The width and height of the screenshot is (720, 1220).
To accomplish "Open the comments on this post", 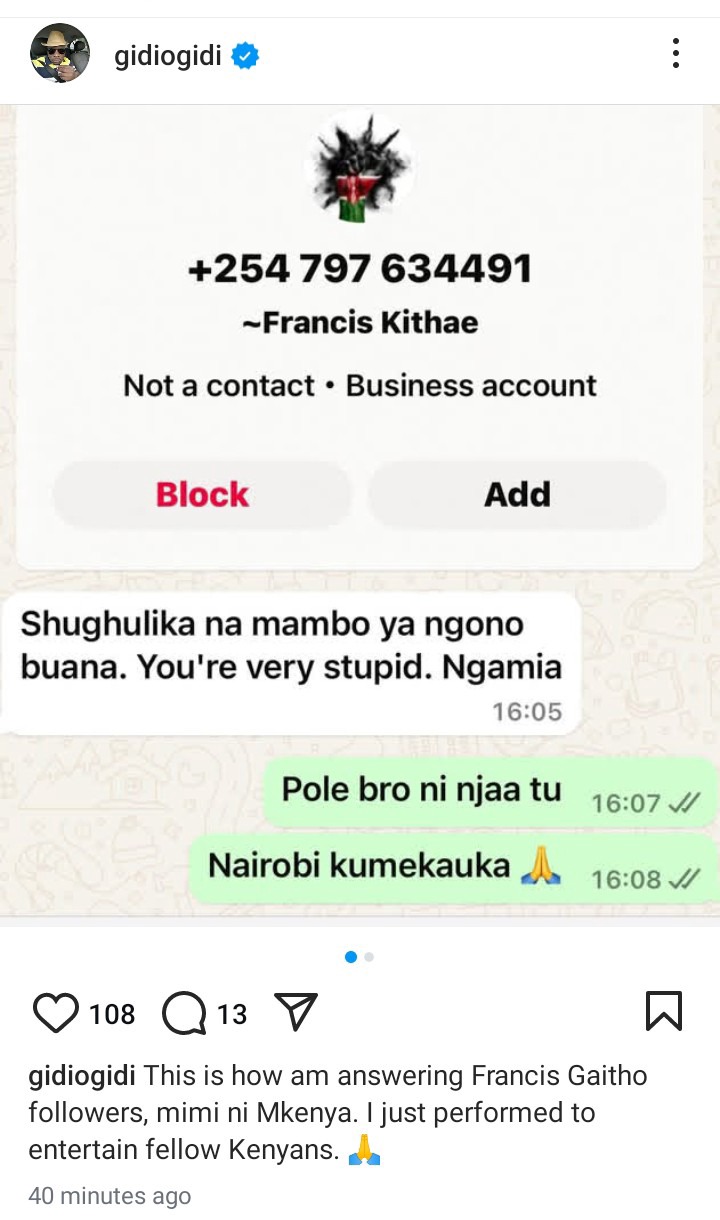I will [183, 1013].
